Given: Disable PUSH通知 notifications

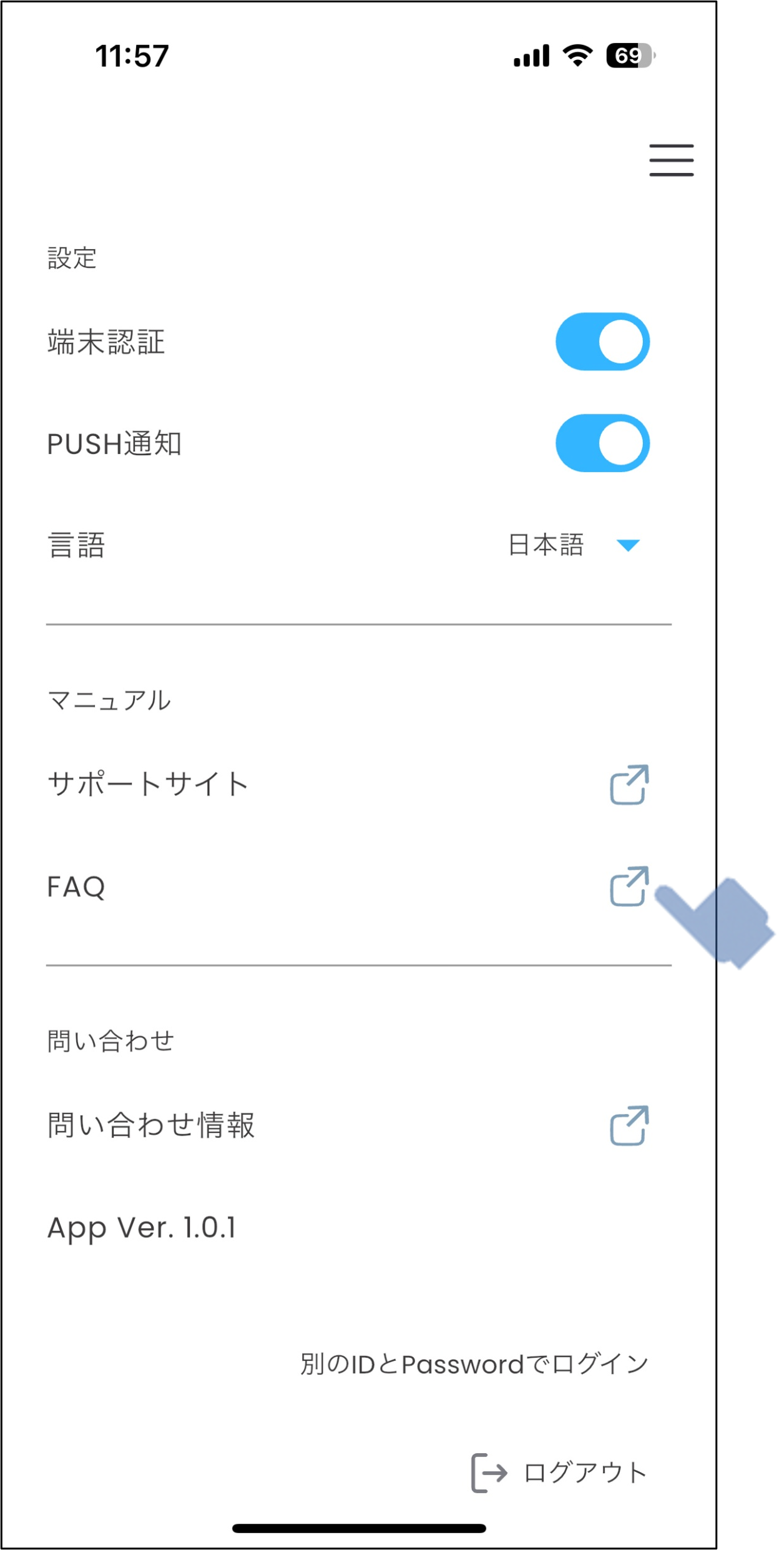Looking at the screenshot, I should [602, 443].
